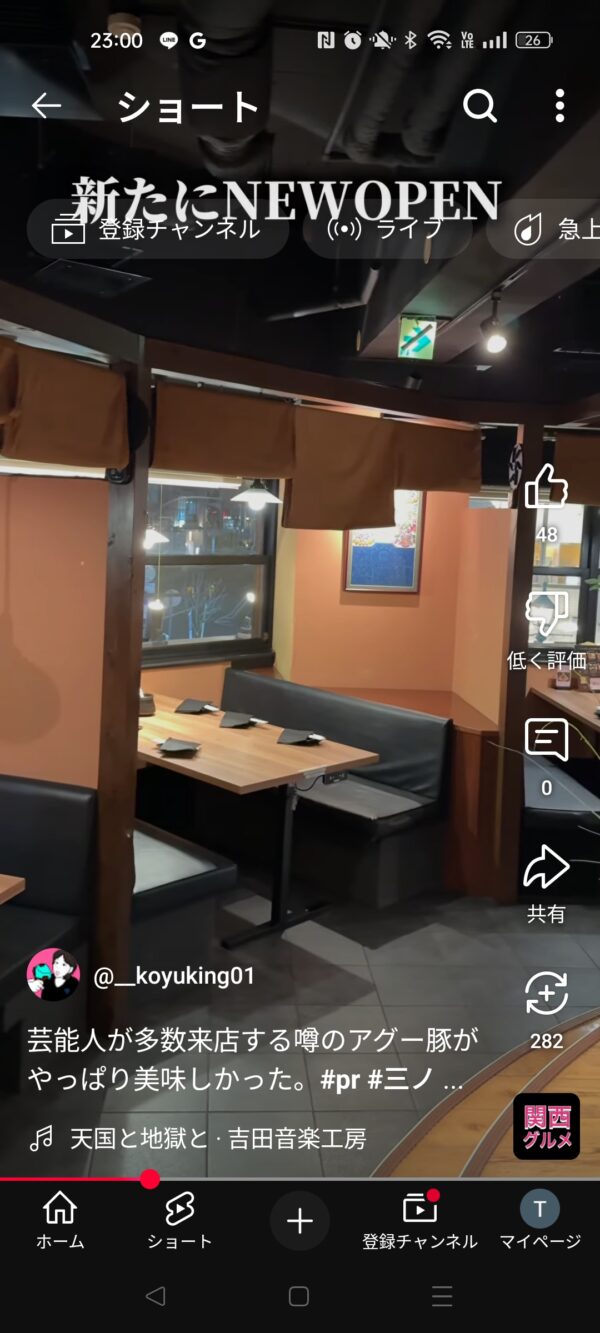Select the ライブ chip
The image size is (600, 1333).
387,229
